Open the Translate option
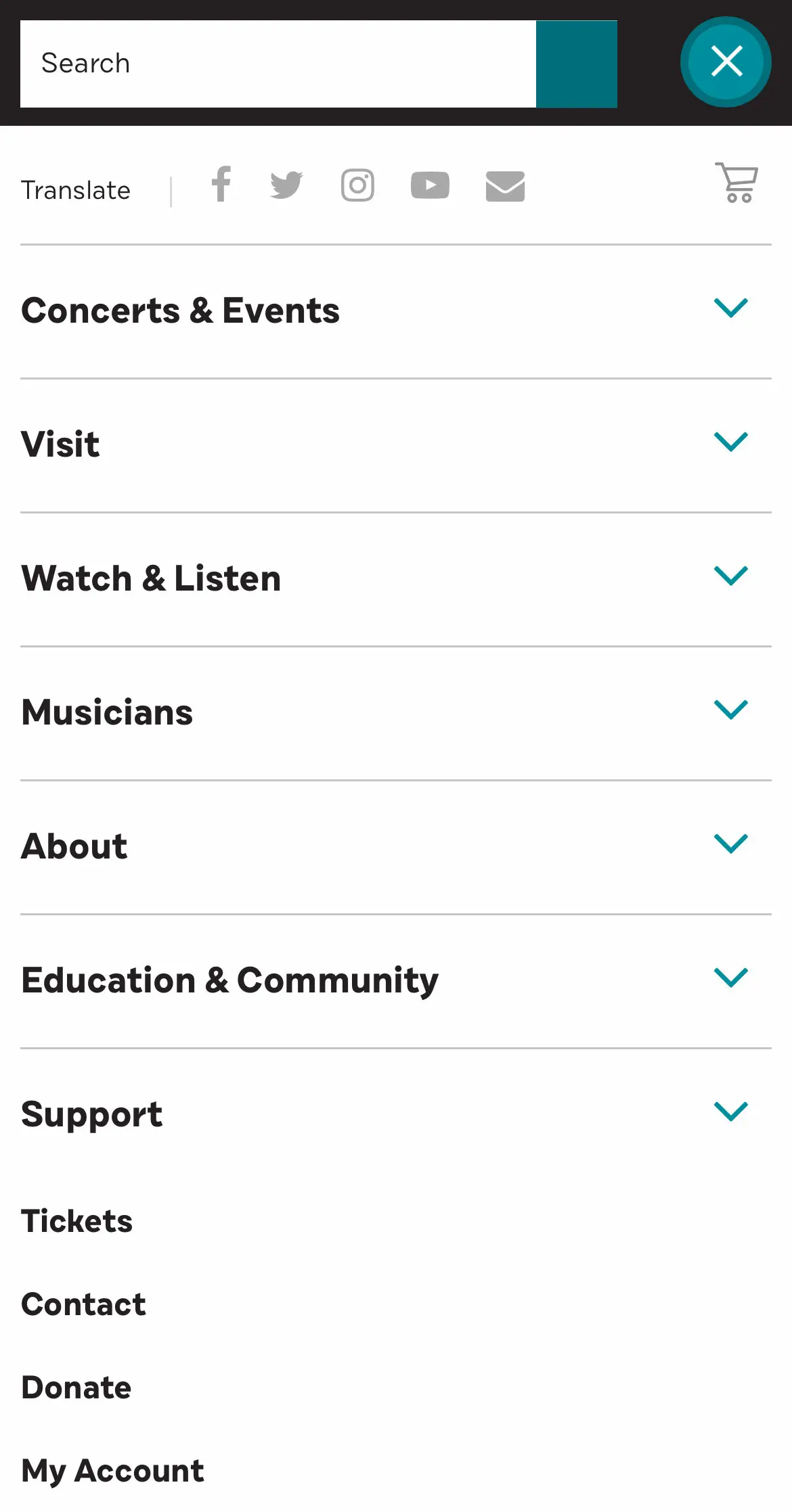 76,191
